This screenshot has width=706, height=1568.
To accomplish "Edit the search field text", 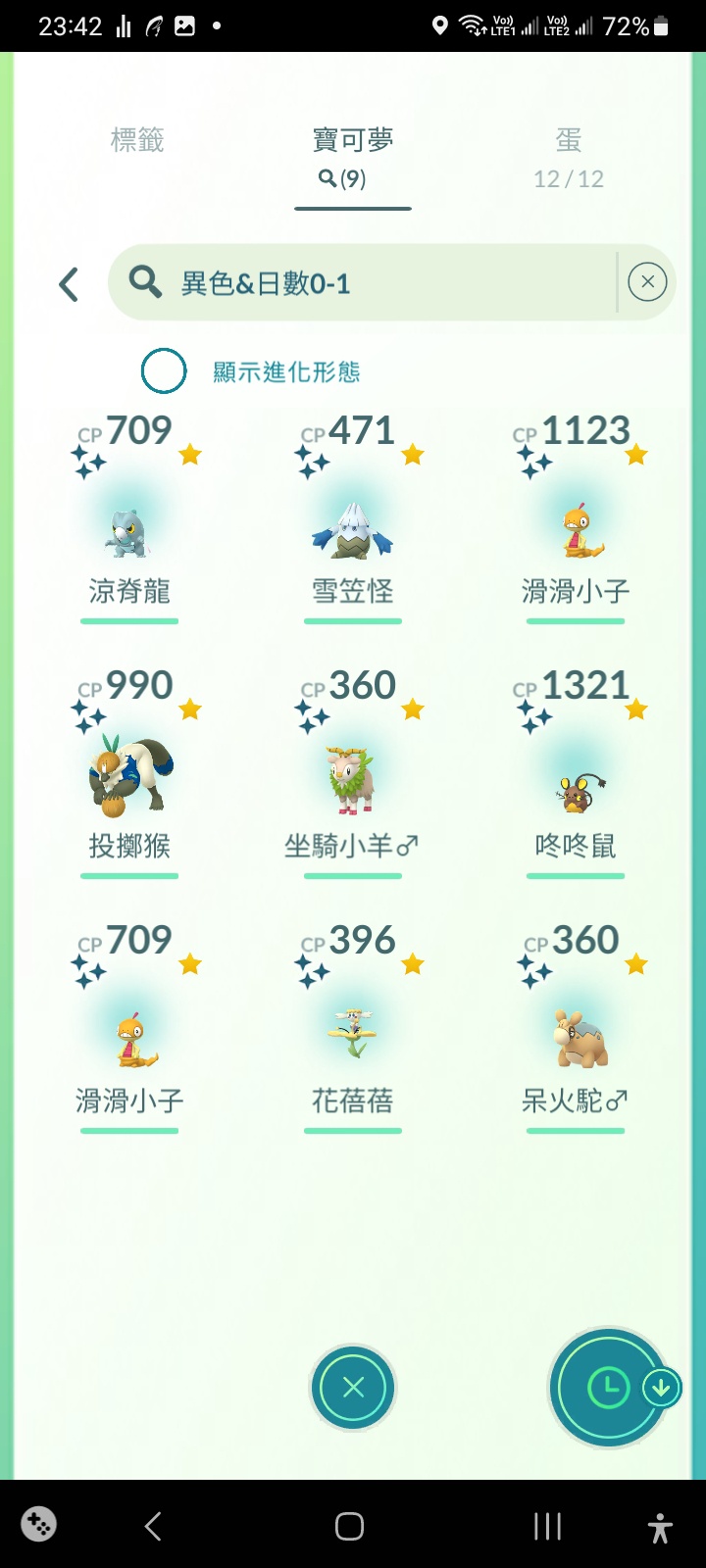I will tap(363, 282).
